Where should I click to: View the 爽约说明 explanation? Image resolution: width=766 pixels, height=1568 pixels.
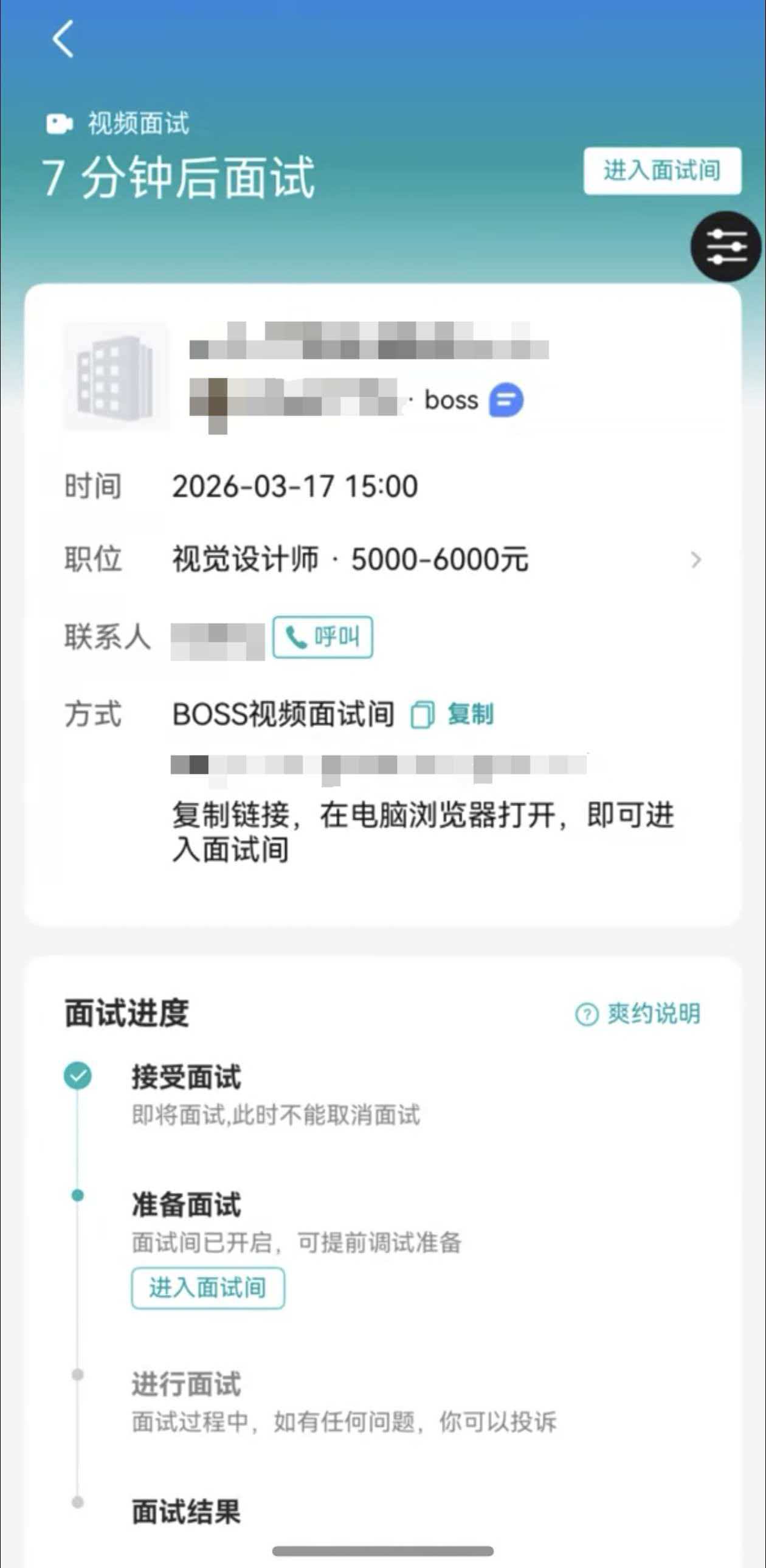[639, 1014]
